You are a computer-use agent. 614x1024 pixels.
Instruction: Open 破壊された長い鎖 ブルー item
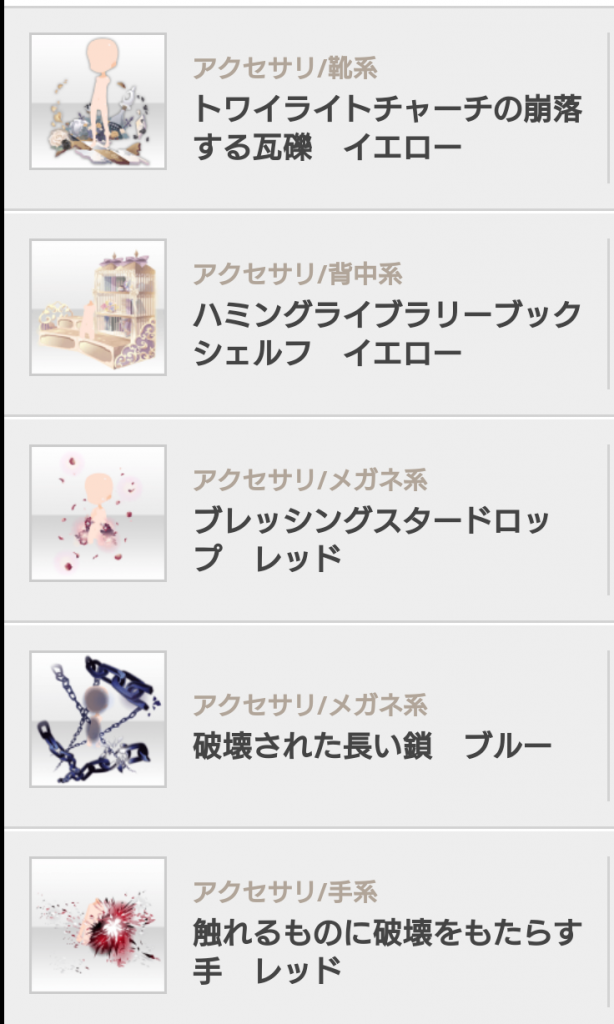pyautogui.click(x=372, y=746)
